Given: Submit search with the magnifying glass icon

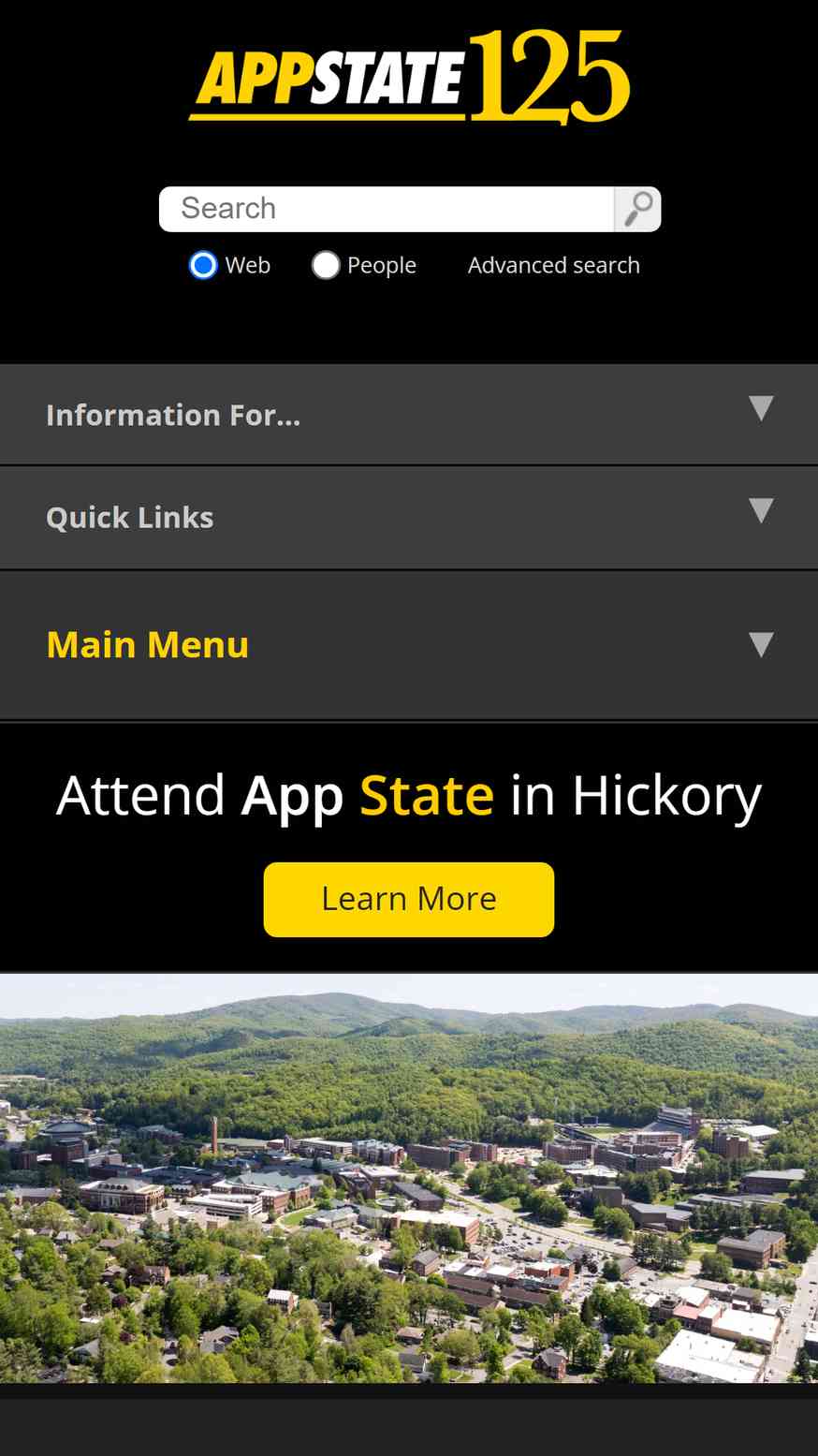Looking at the screenshot, I should click(x=638, y=209).
